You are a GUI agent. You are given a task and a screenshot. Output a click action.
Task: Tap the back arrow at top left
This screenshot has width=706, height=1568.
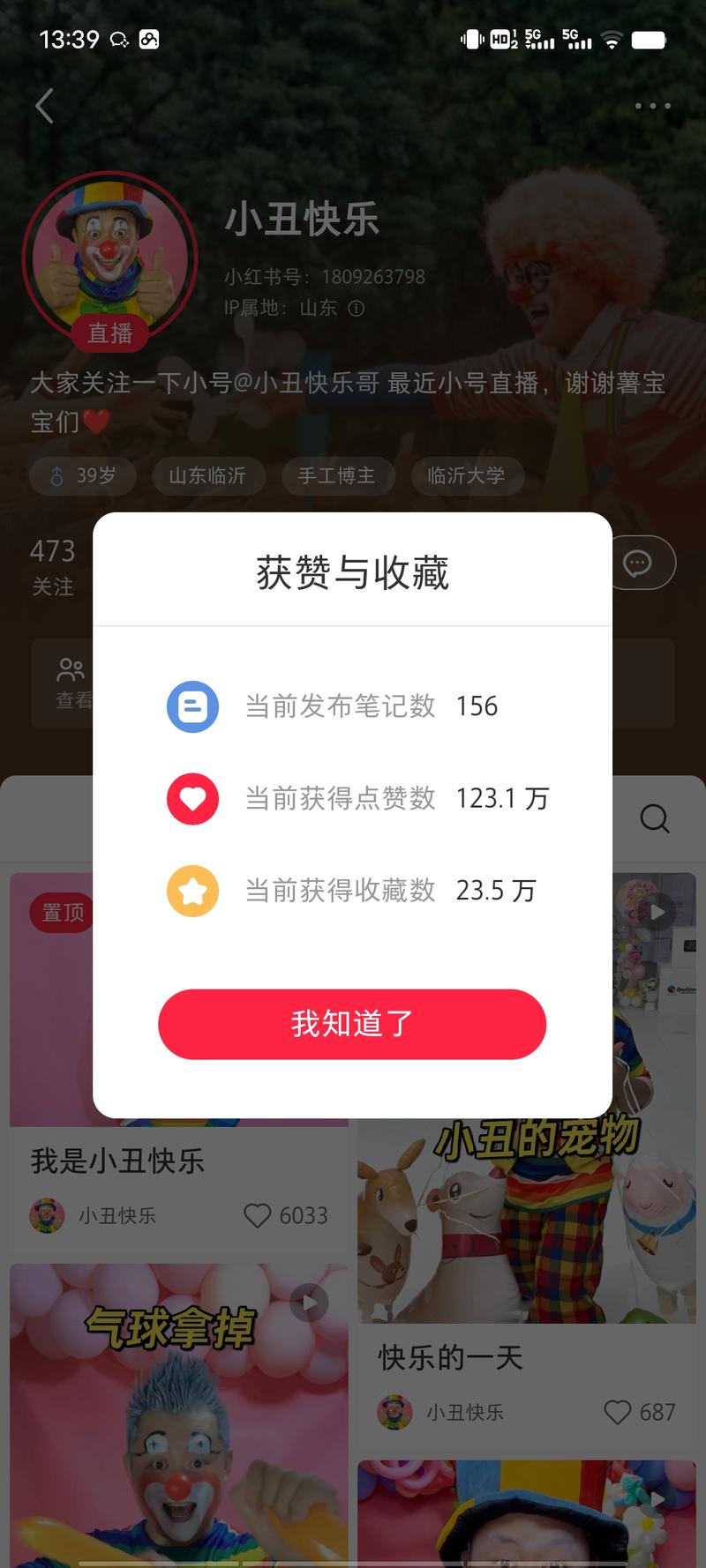(45, 105)
